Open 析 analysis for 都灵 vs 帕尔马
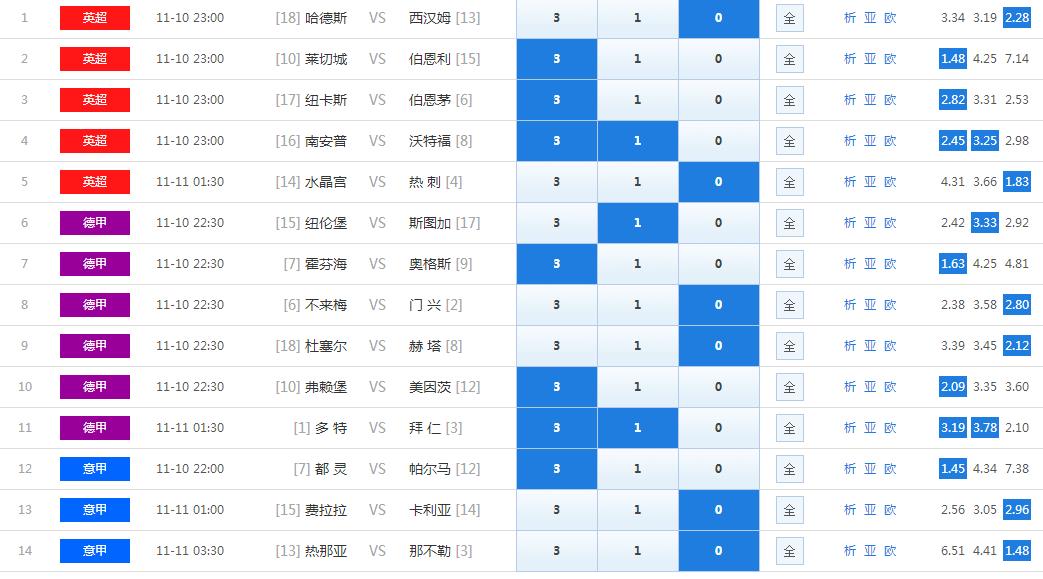 850,469
